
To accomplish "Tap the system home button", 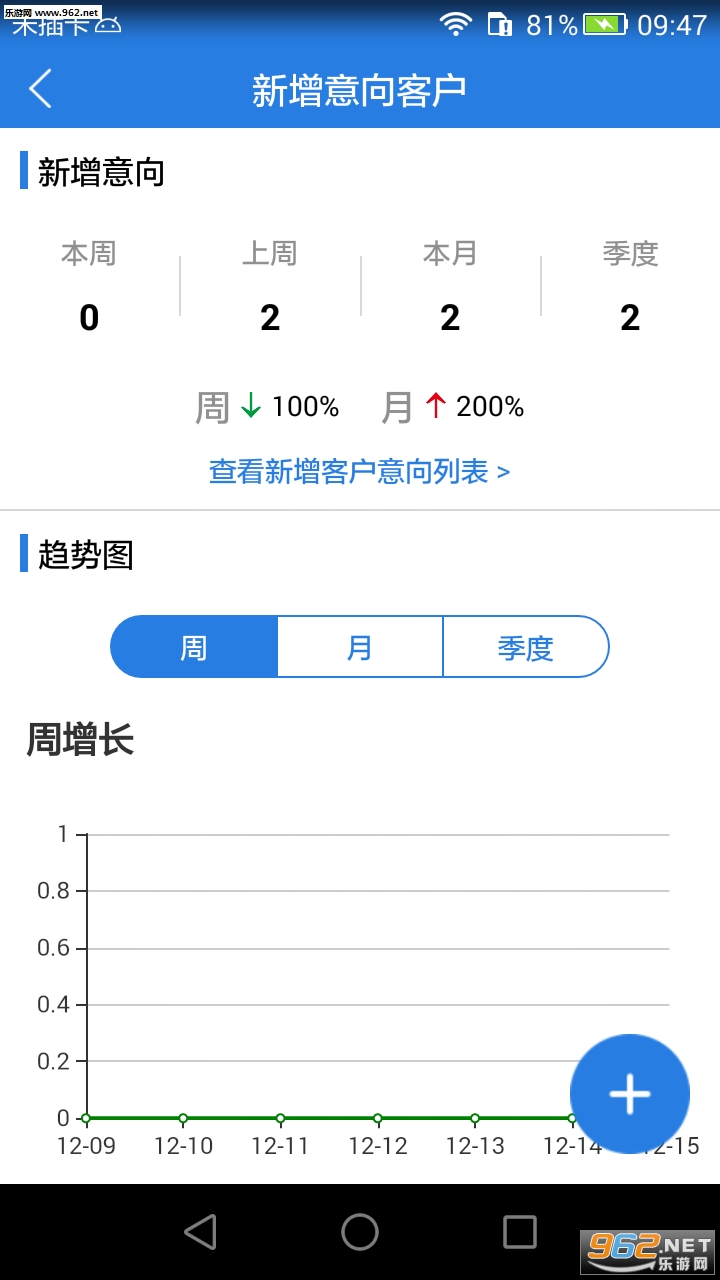I will [360, 1232].
